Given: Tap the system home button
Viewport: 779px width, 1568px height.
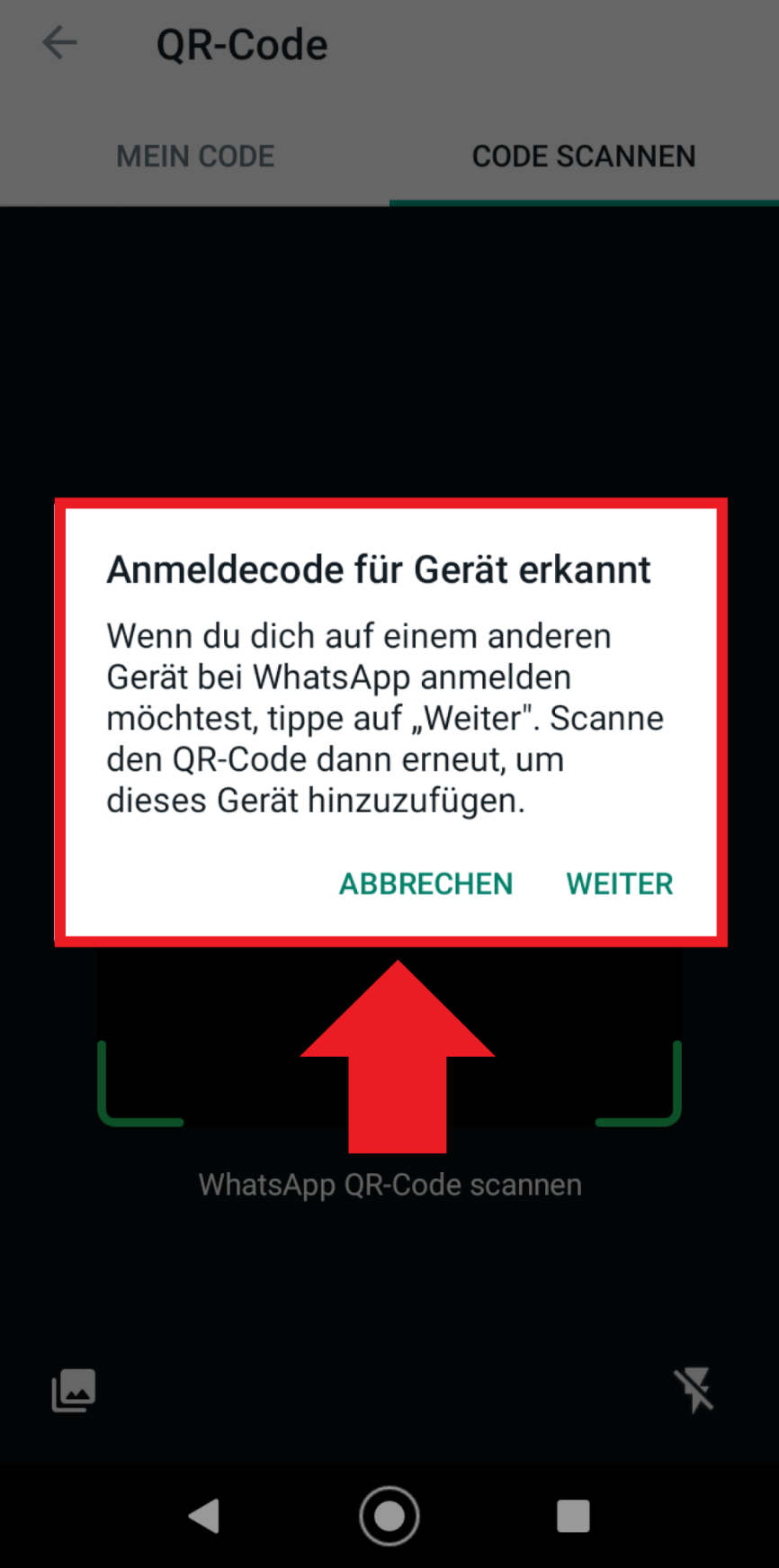Looking at the screenshot, I should (x=389, y=1516).
